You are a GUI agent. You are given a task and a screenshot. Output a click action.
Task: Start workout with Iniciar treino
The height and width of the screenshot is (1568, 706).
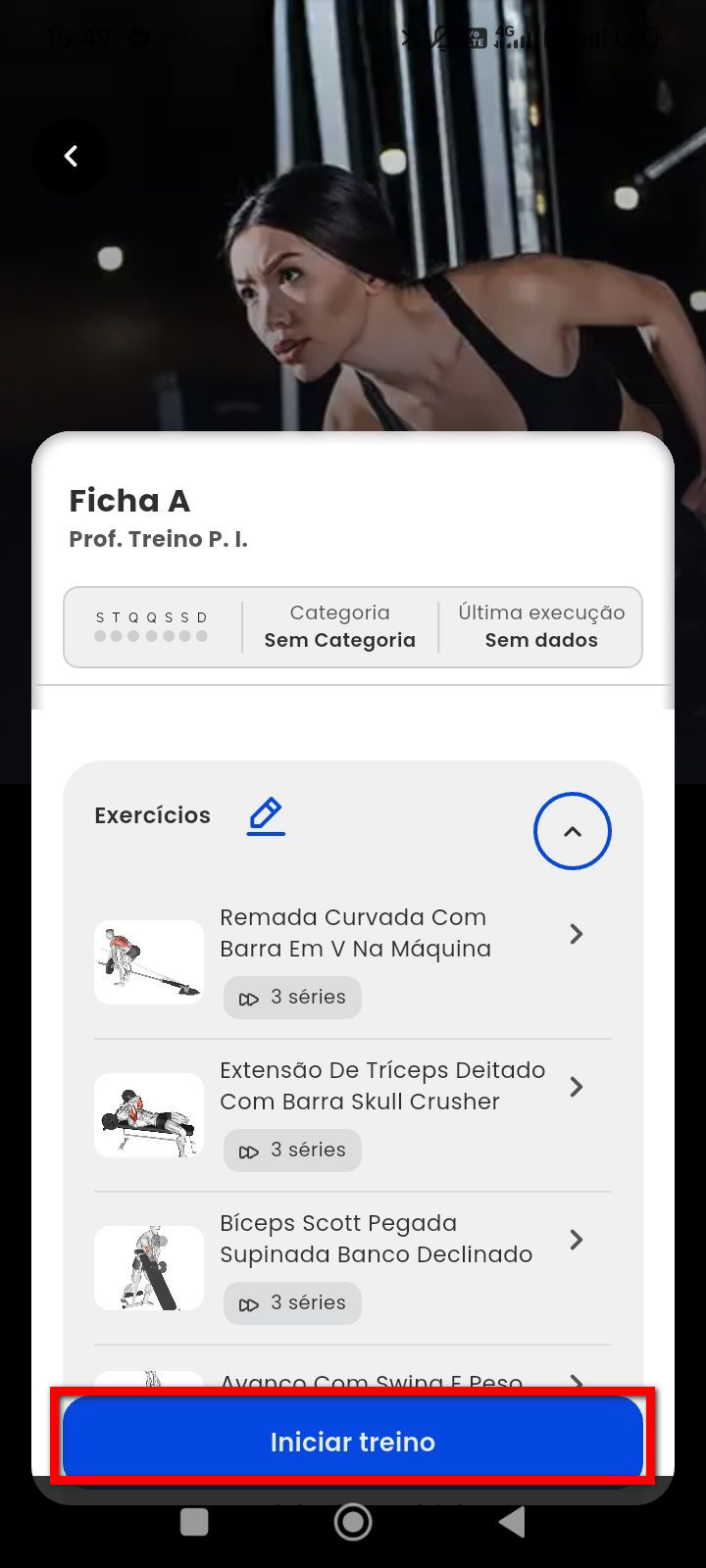coord(353,1442)
